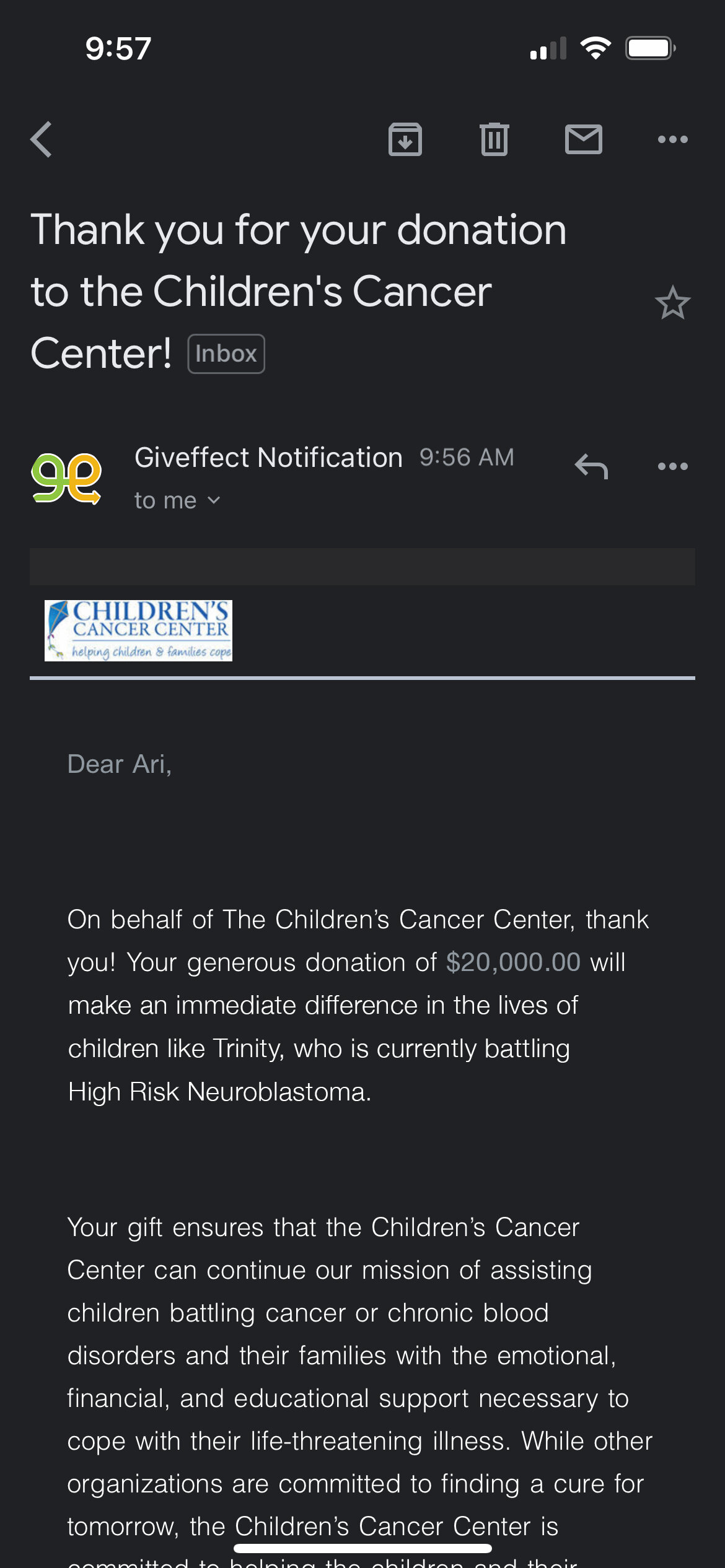Mark this email as unread
This screenshot has height=1568, width=725.
coord(584,139)
